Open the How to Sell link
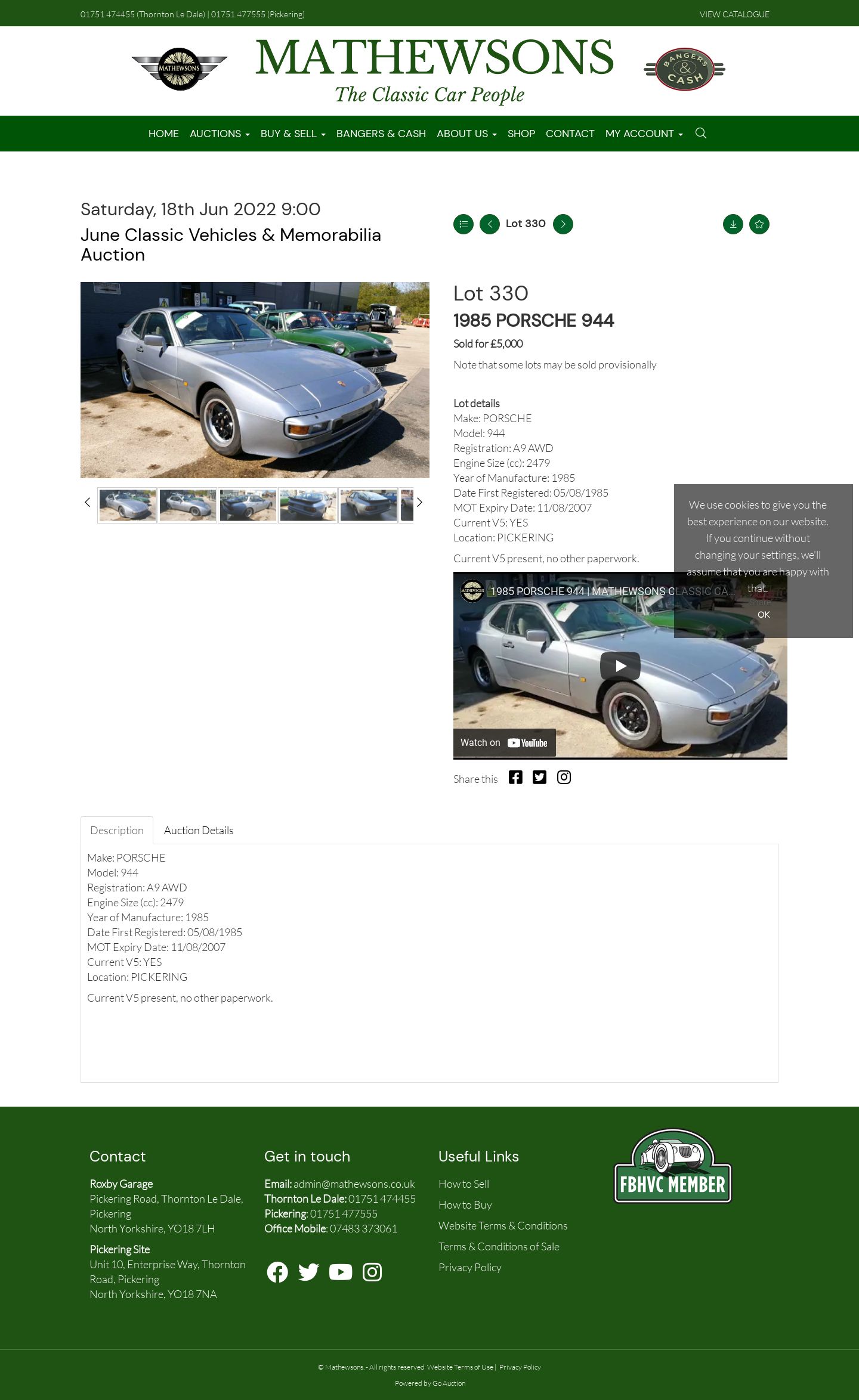 tap(464, 1184)
